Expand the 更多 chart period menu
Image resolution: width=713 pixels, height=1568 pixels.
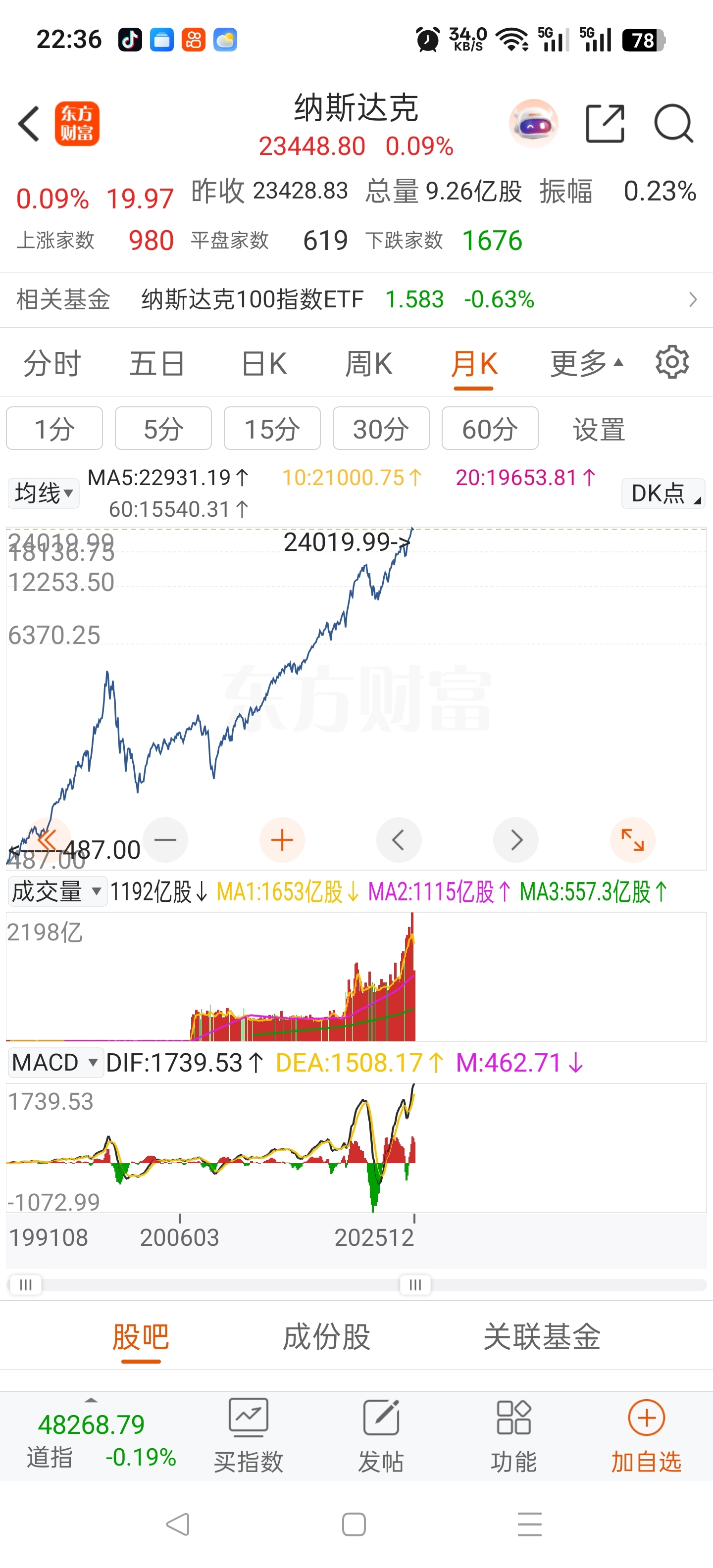586,364
